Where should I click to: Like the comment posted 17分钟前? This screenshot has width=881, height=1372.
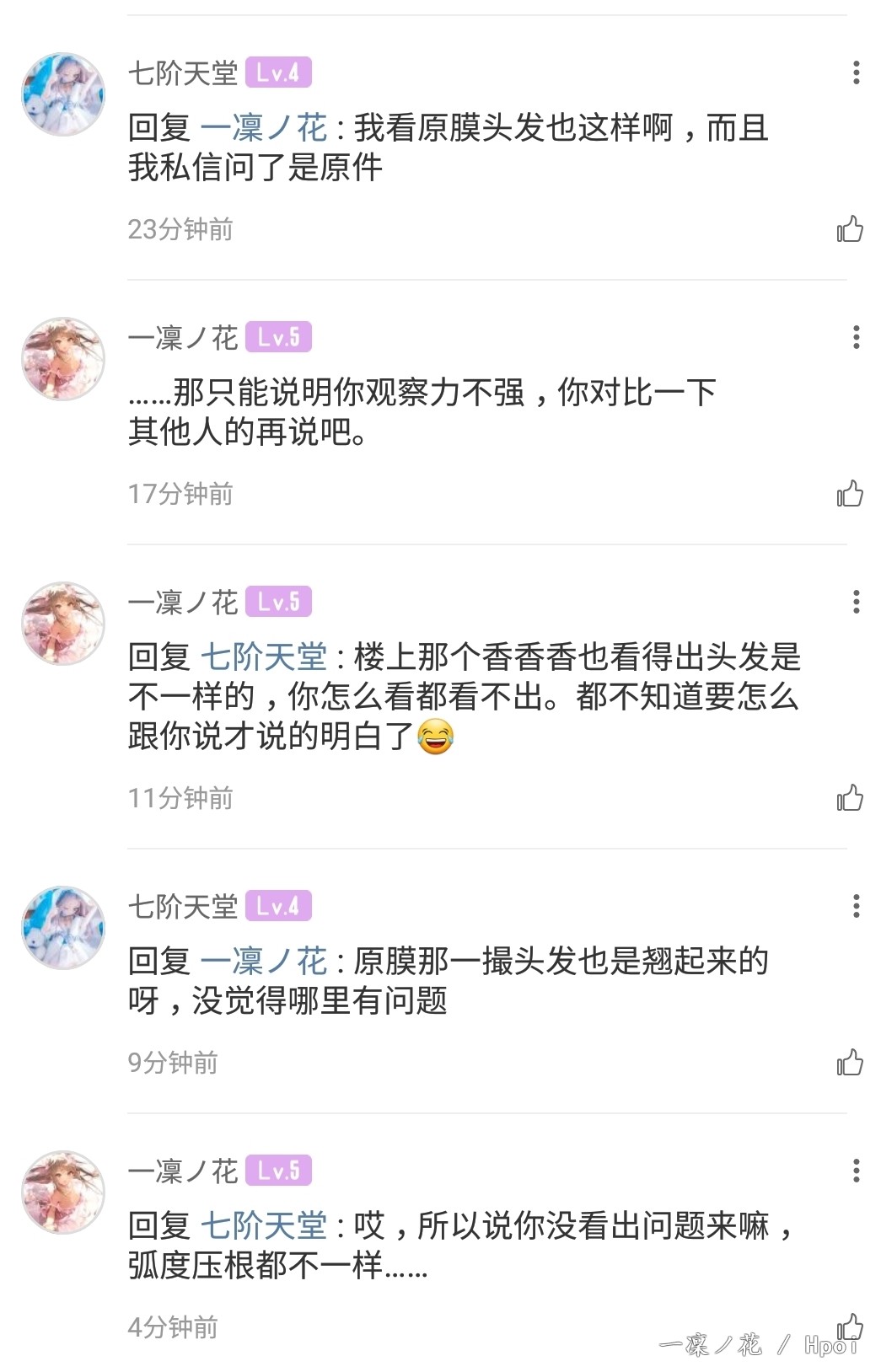coord(850,493)
